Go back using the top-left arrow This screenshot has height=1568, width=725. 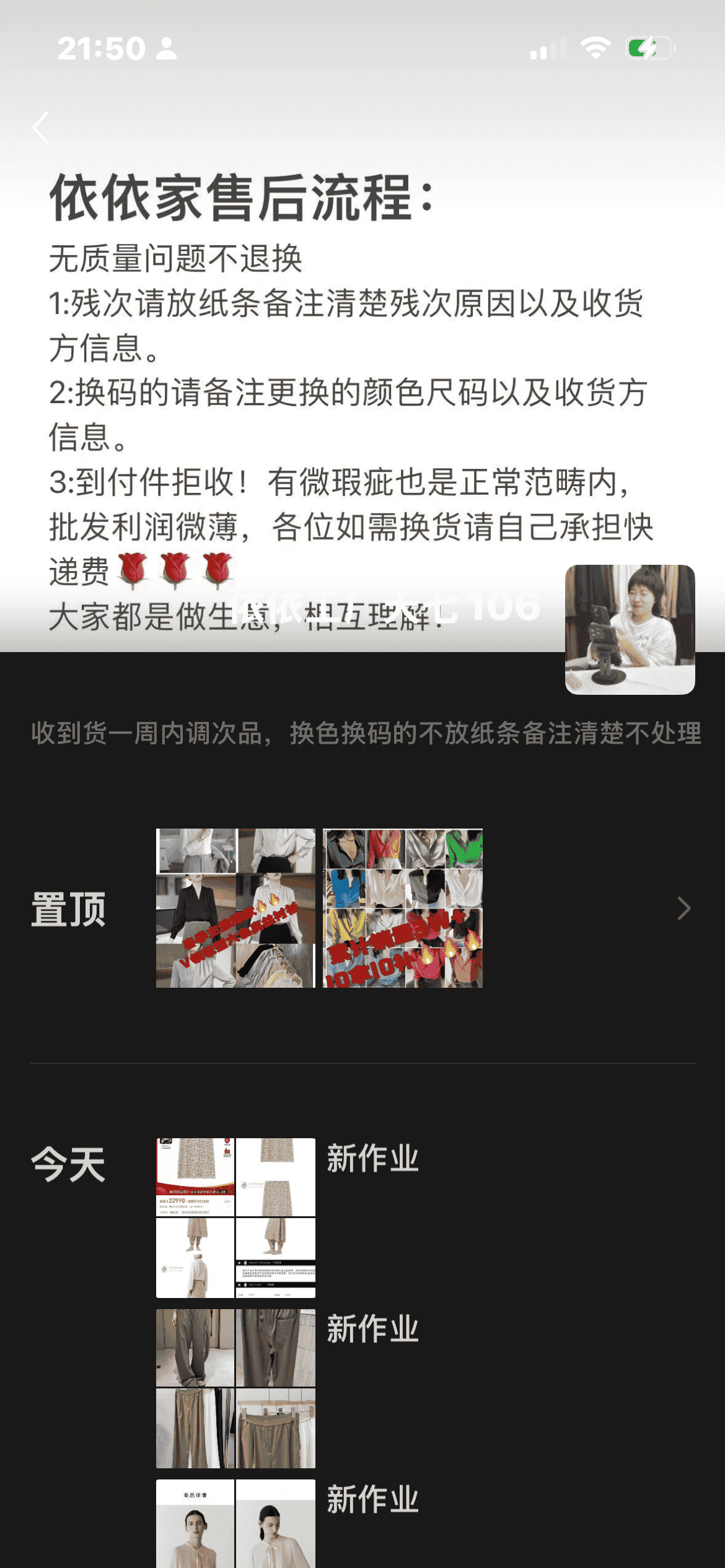click(41, 128)
